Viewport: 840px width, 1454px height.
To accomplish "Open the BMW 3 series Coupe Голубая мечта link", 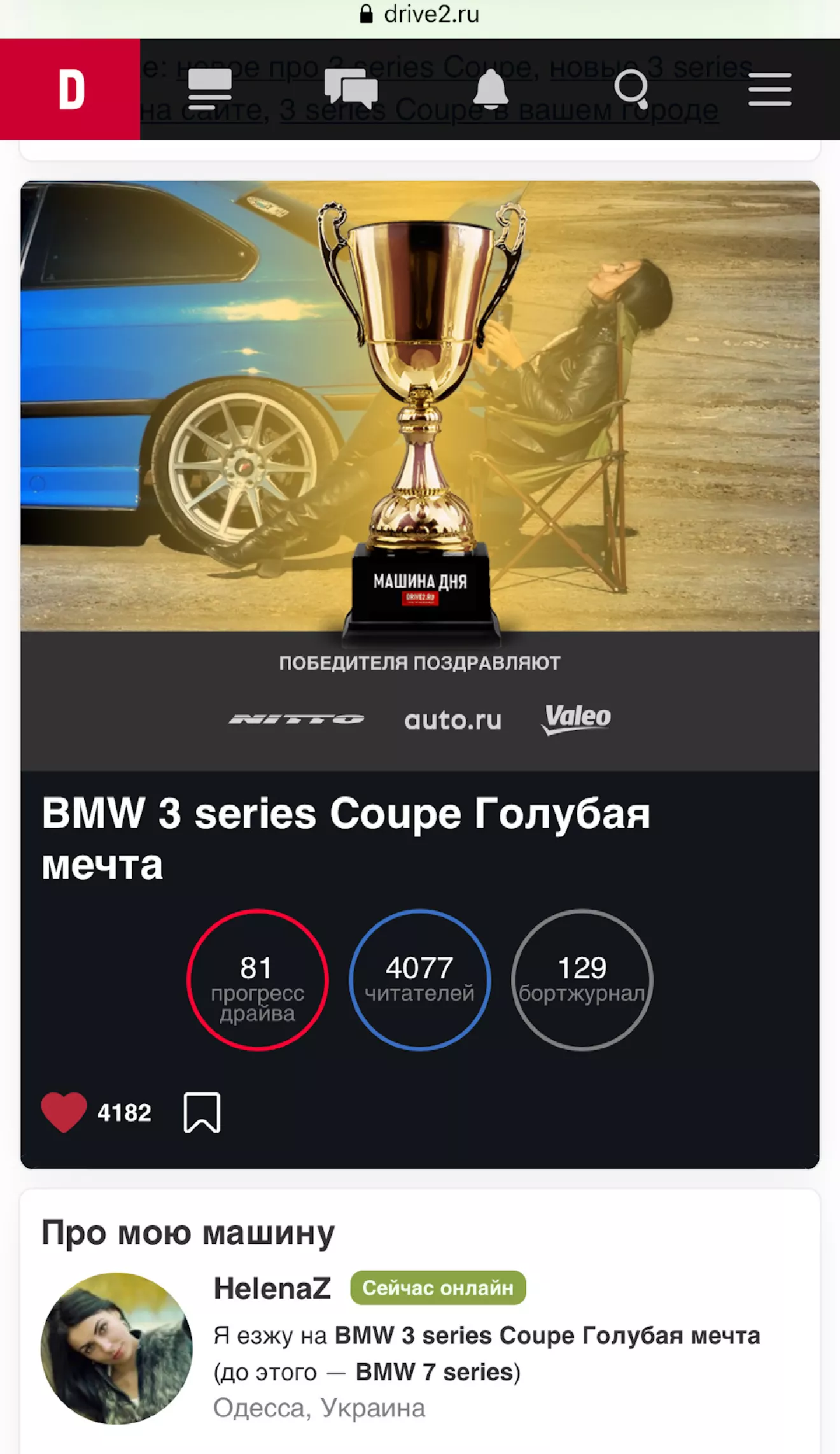I will [x=547, y=1335].
